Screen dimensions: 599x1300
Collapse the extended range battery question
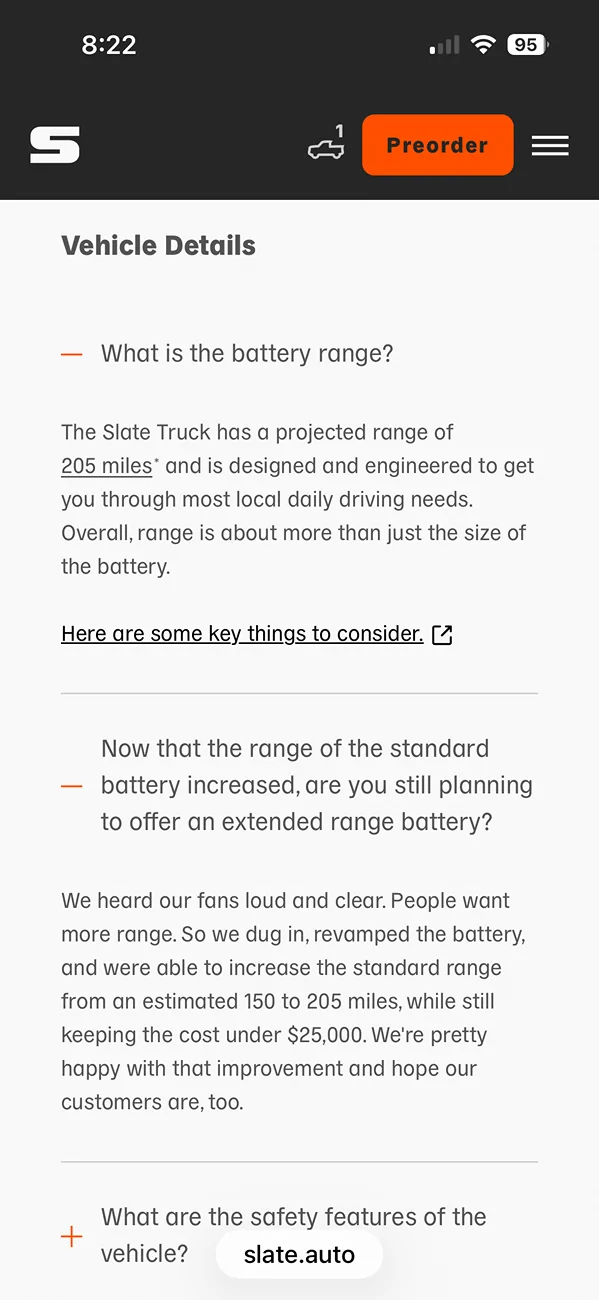click(x=299, y=785)
